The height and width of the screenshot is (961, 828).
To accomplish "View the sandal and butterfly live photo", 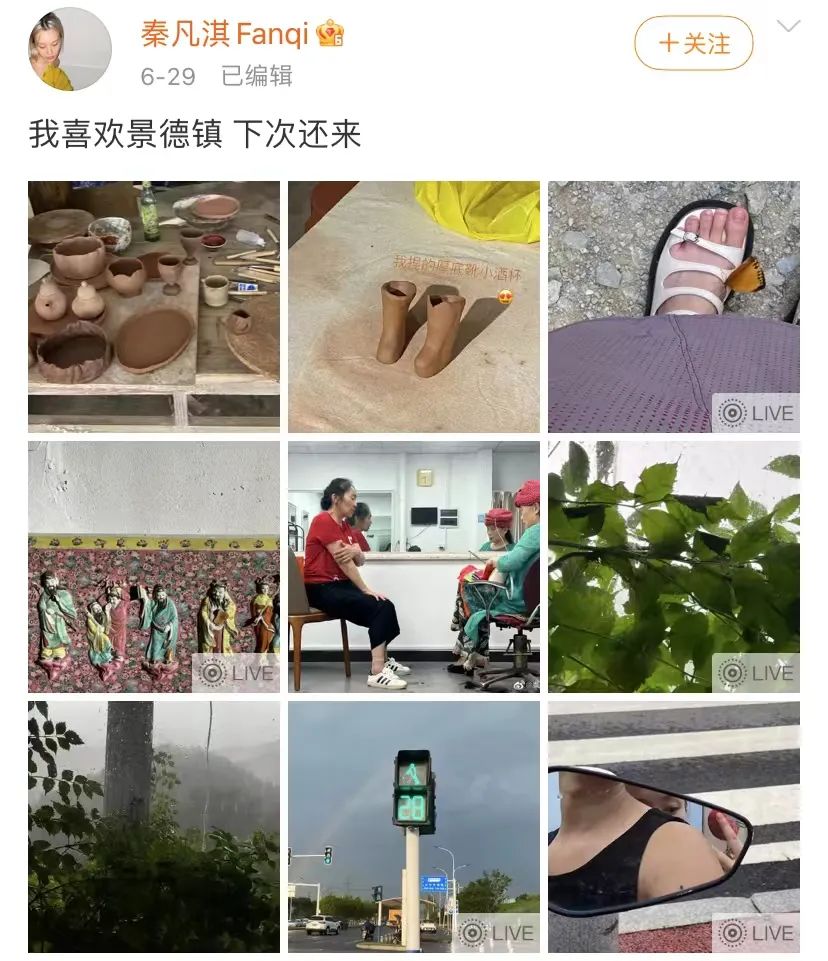I will click(x=673, y=306).
